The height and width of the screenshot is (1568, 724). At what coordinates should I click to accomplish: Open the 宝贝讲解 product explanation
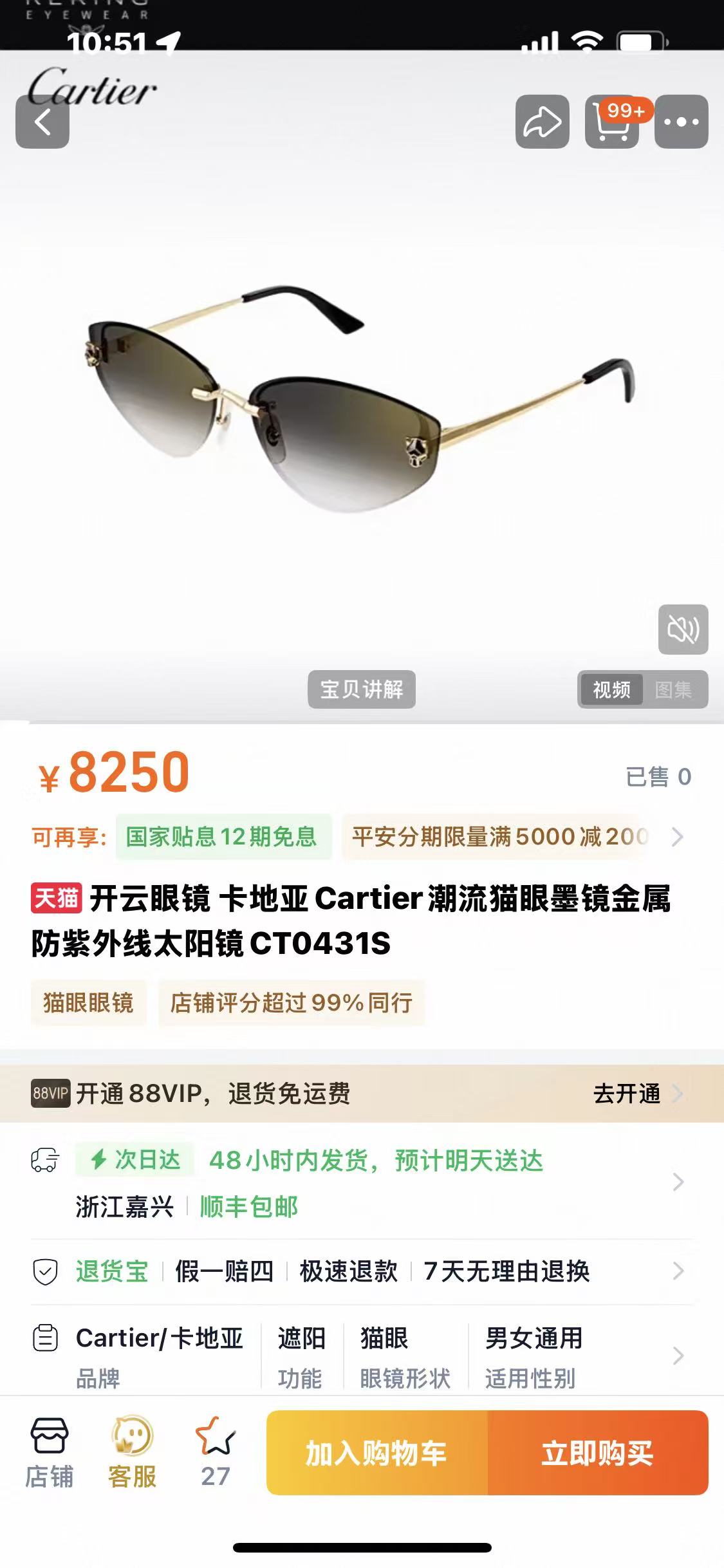[361, 689]
